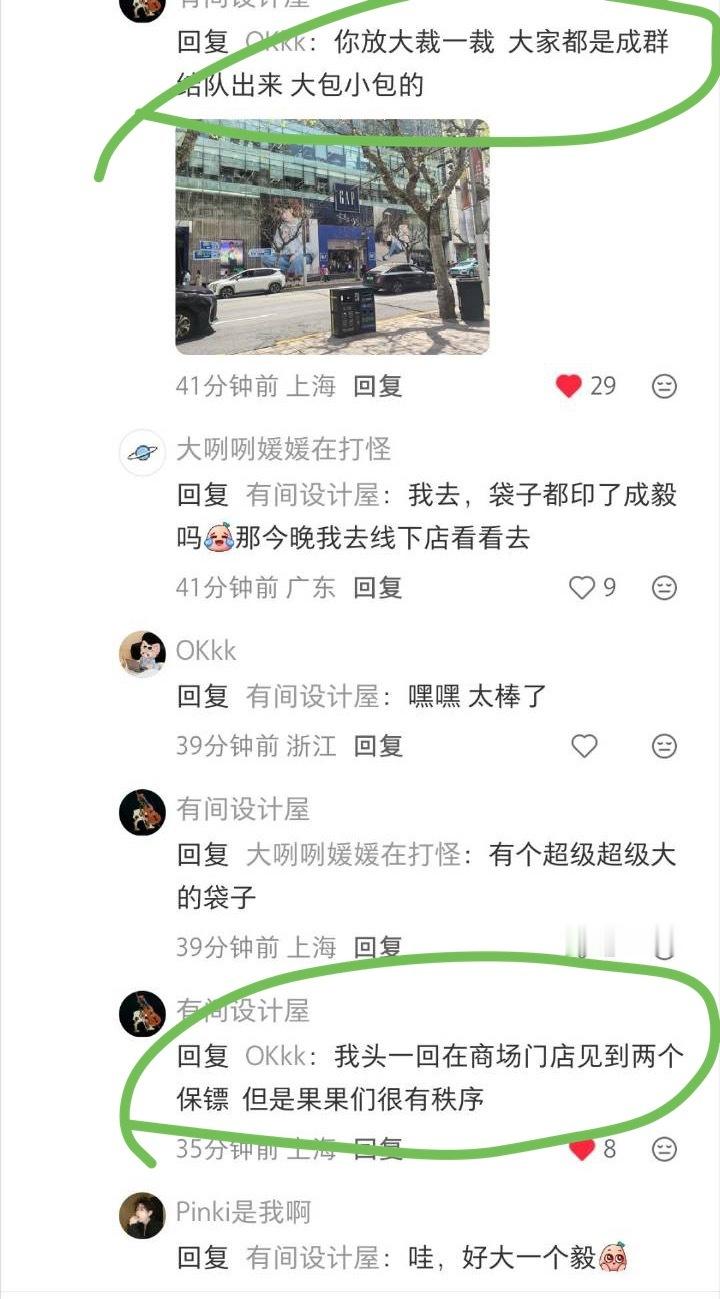
Task: Tap the smiley emoji icon beside the 29-likes comment
Action: [661, 385]
